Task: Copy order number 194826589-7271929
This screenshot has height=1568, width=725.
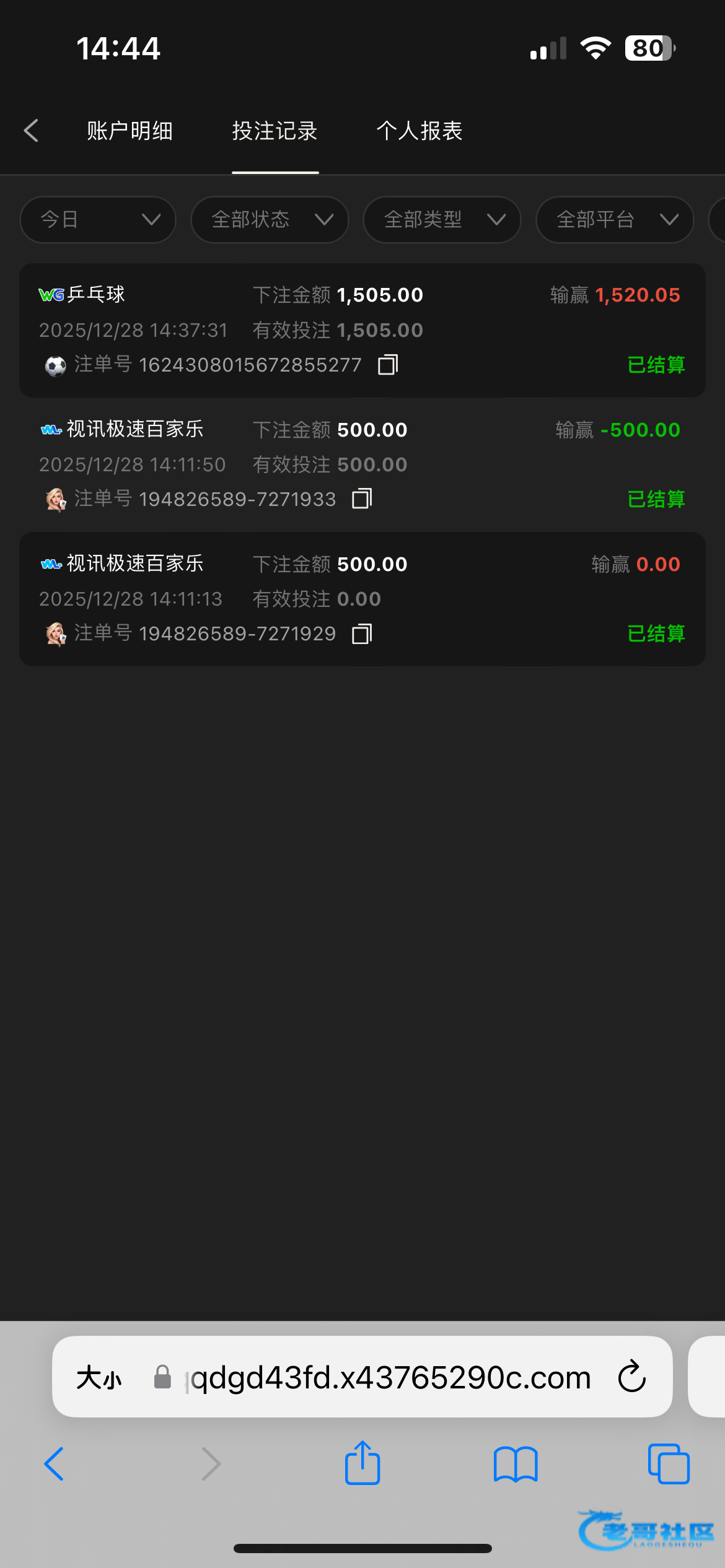Action: pos(362,634)
